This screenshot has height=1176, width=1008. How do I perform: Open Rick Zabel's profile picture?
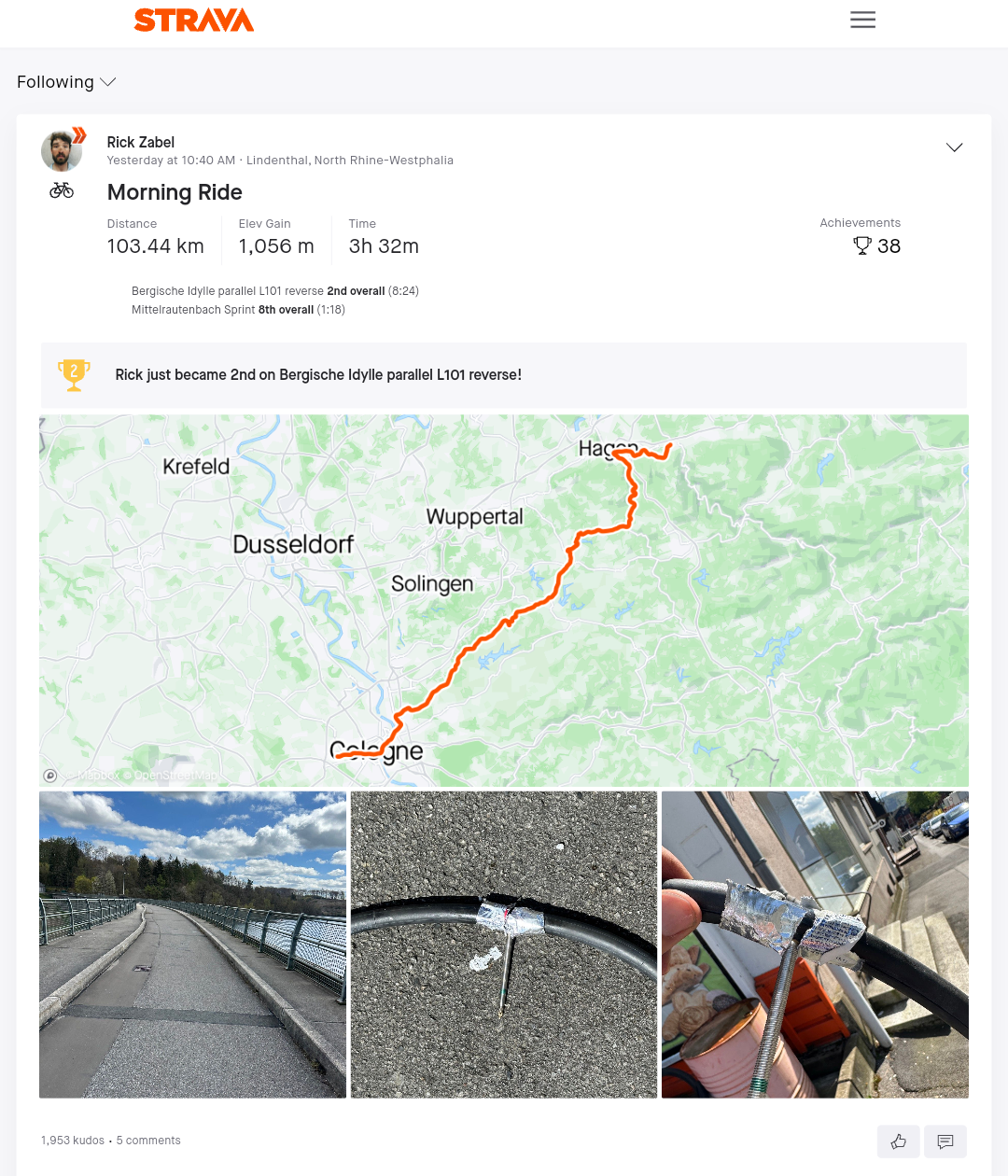pos(62,150)
